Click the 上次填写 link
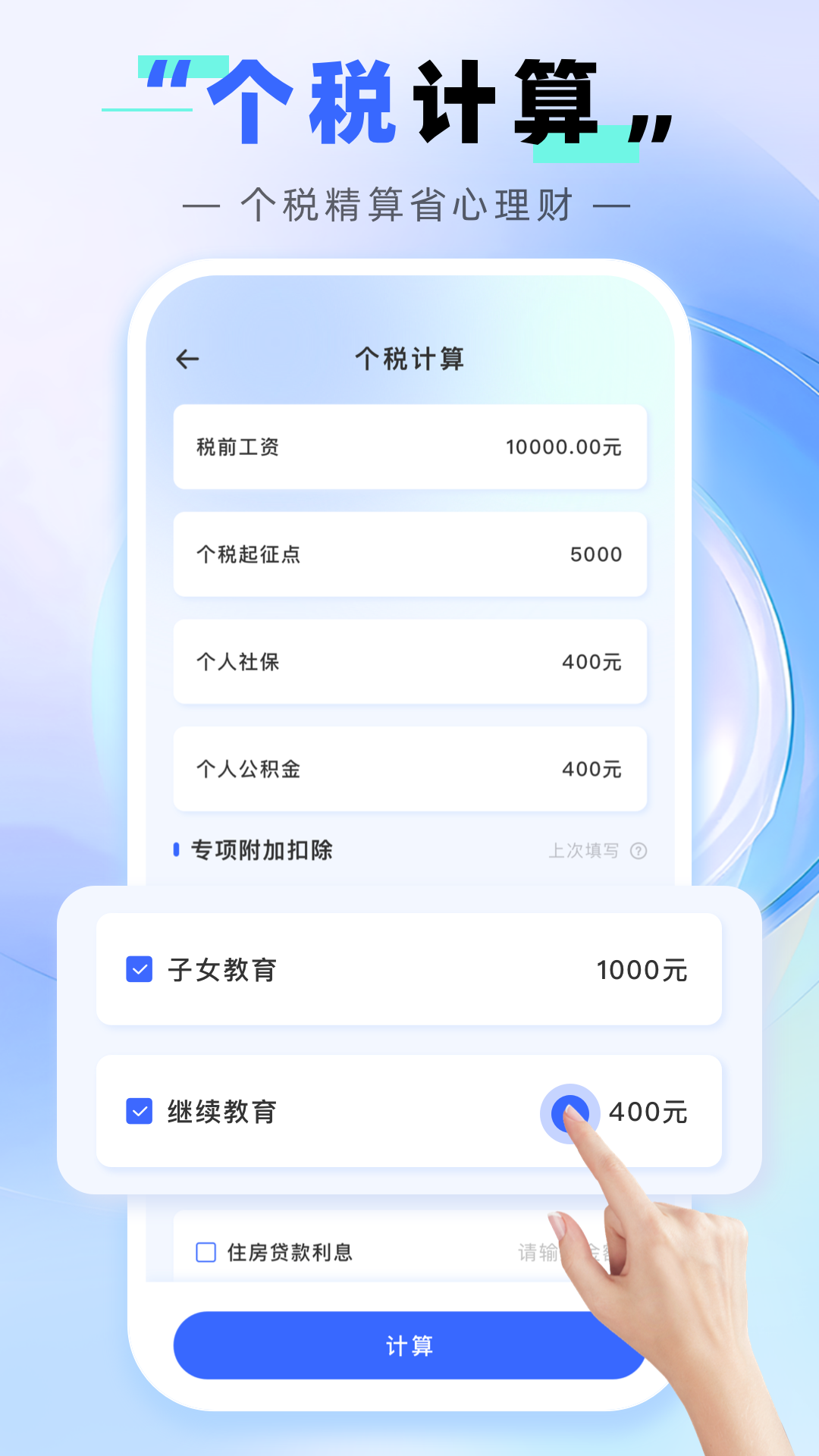The width and height of the screenshot is (819, 1456). click(x=584, y=851)
